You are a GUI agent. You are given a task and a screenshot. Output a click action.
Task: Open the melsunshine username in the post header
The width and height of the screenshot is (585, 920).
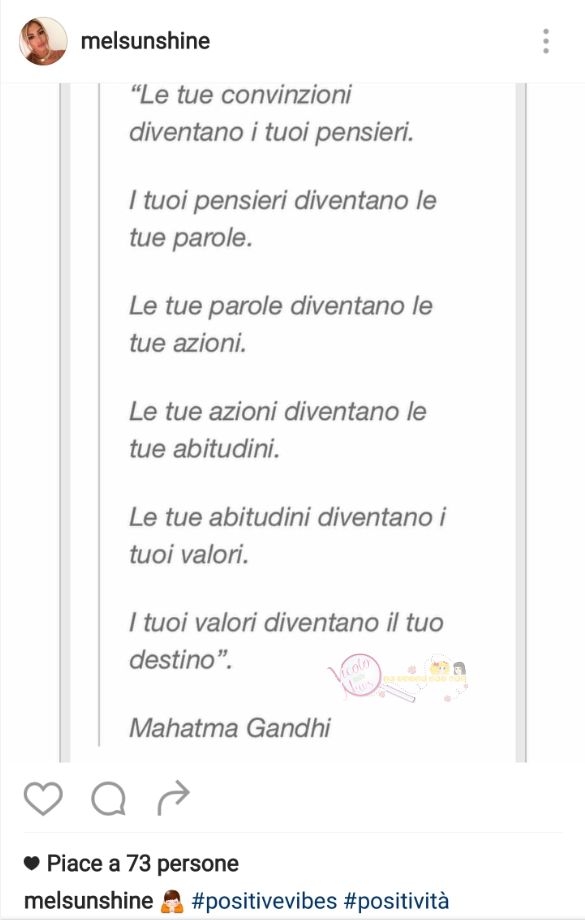145,41
